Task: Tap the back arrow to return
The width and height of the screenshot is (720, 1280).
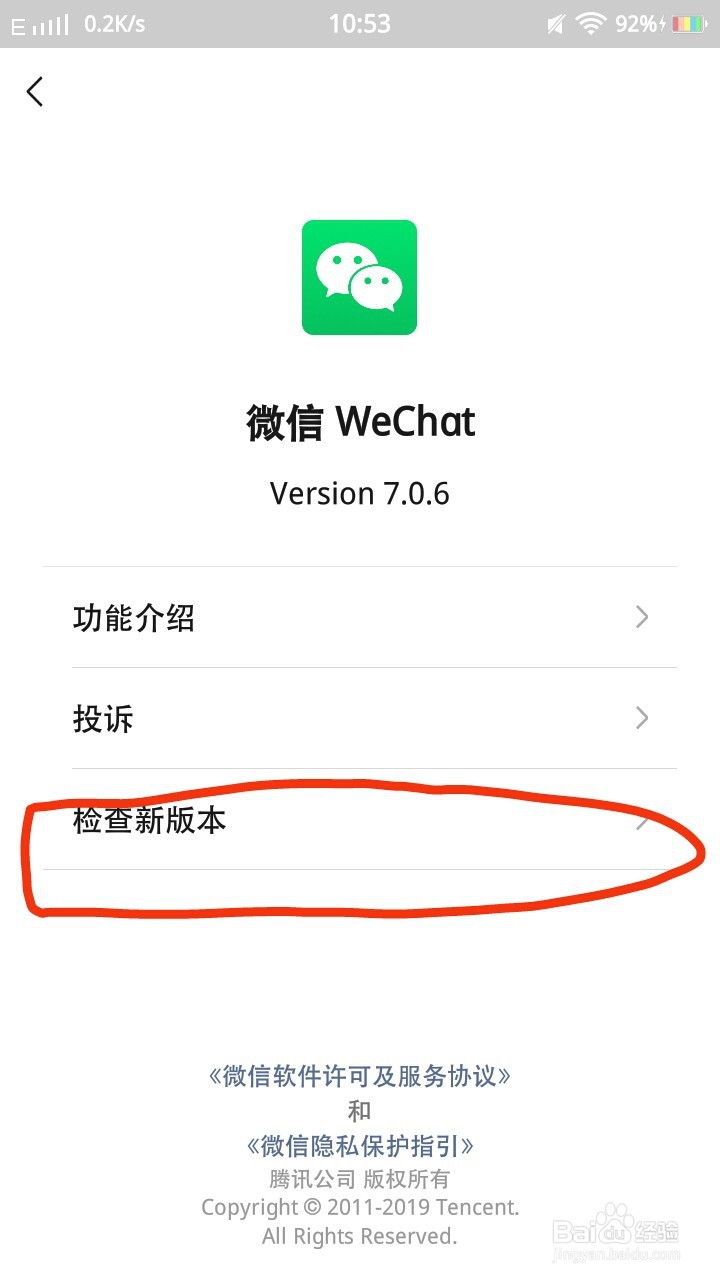Action: coord(35,91)
